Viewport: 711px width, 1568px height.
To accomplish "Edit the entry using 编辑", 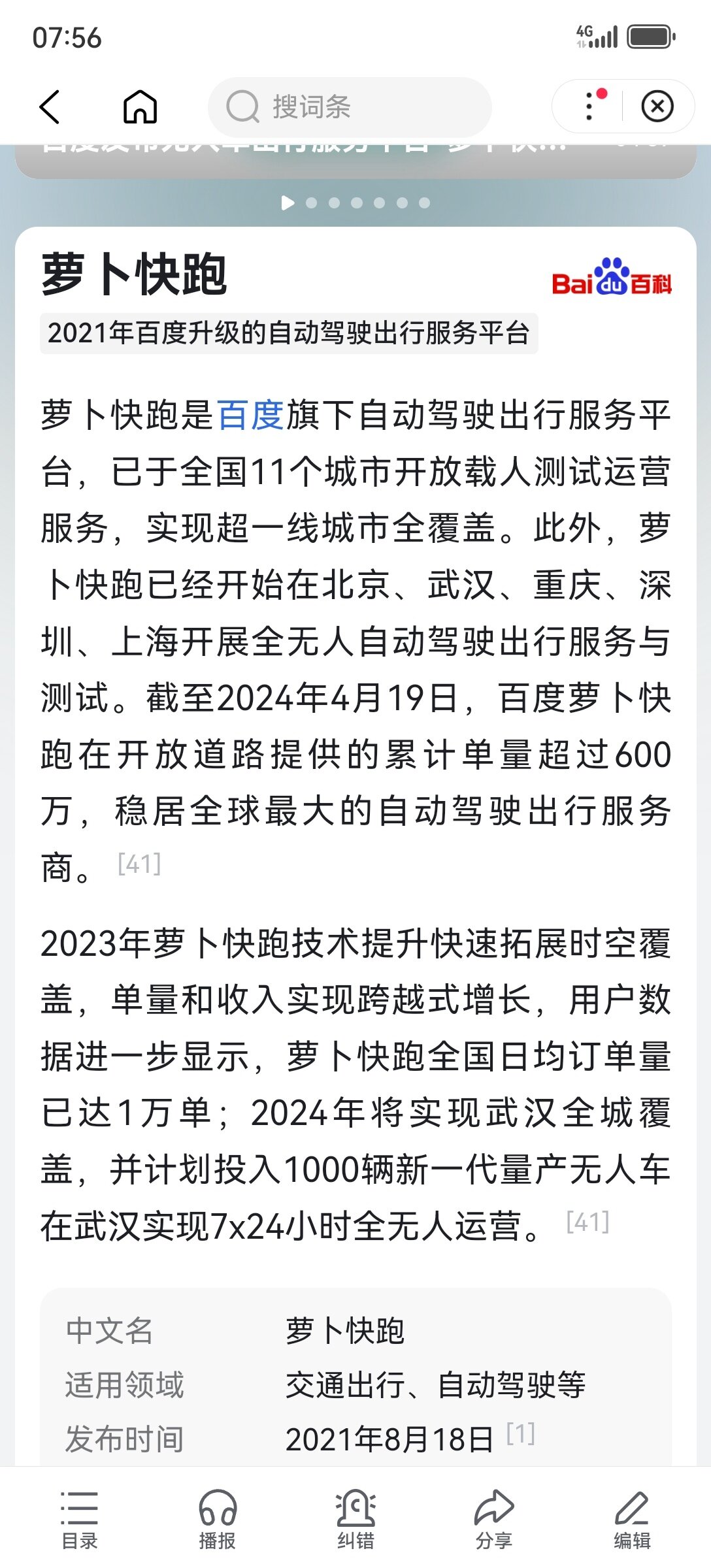I will [x=632, y=1520].
